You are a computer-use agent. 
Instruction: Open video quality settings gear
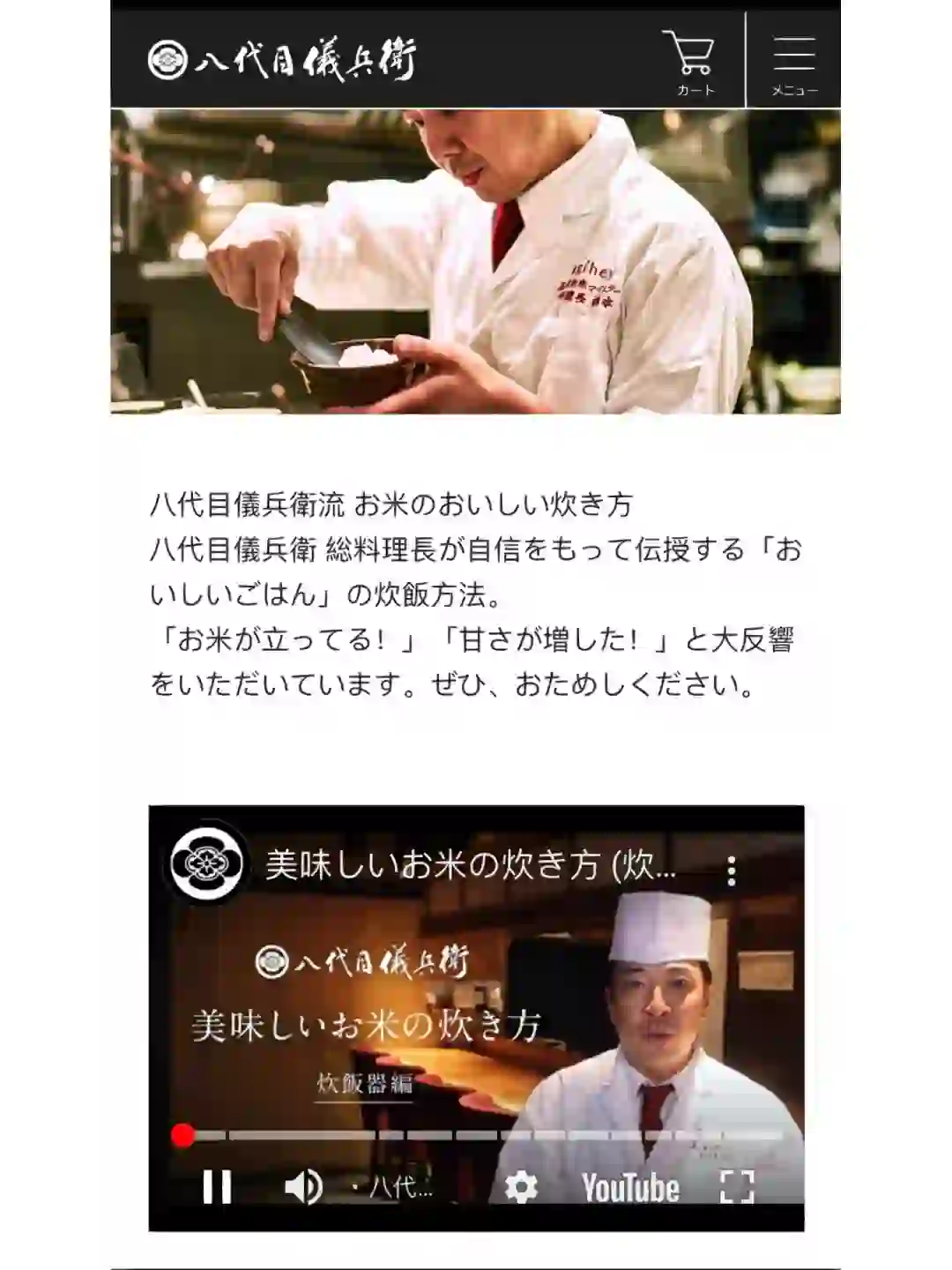tap(521, 1187)
